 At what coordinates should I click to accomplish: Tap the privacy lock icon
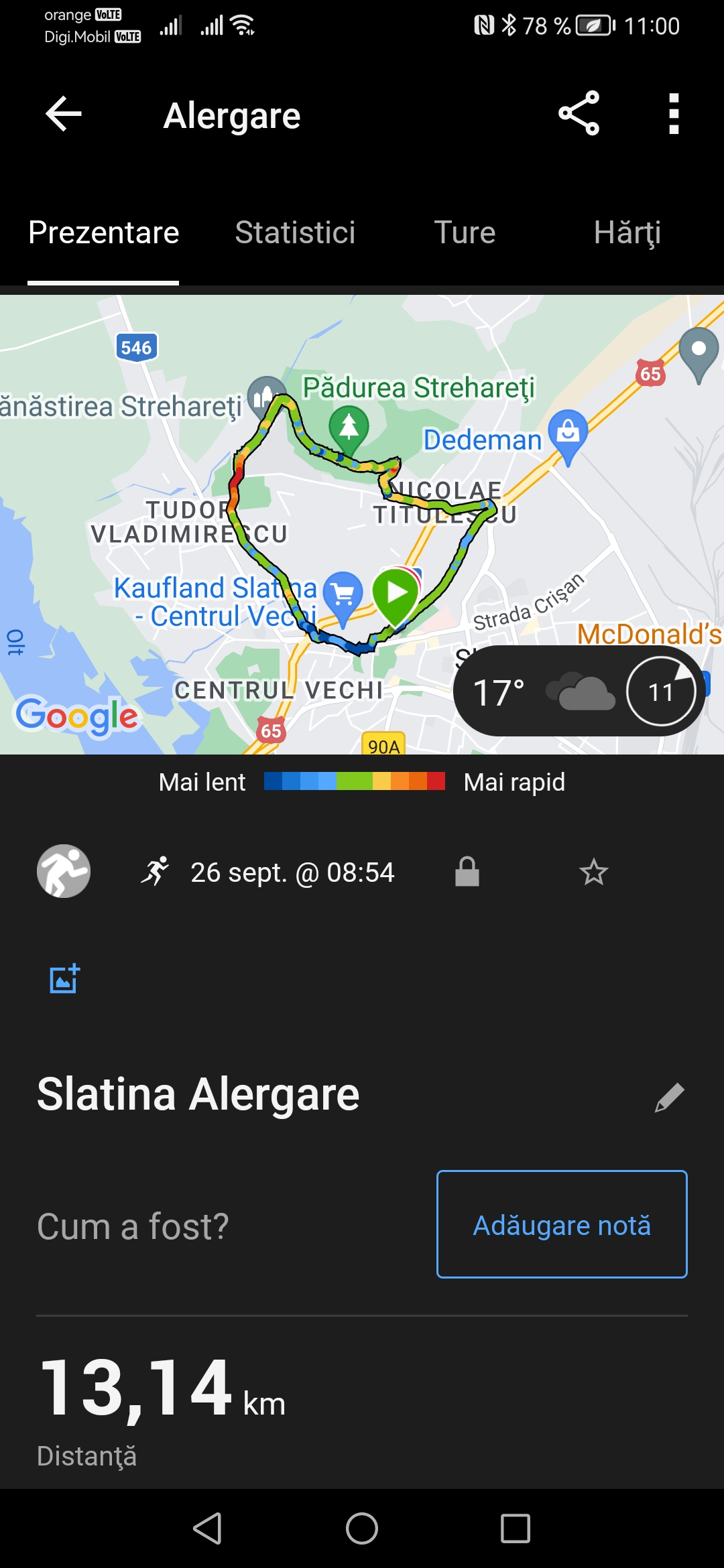pyautogui.click(x=467, y=872)
